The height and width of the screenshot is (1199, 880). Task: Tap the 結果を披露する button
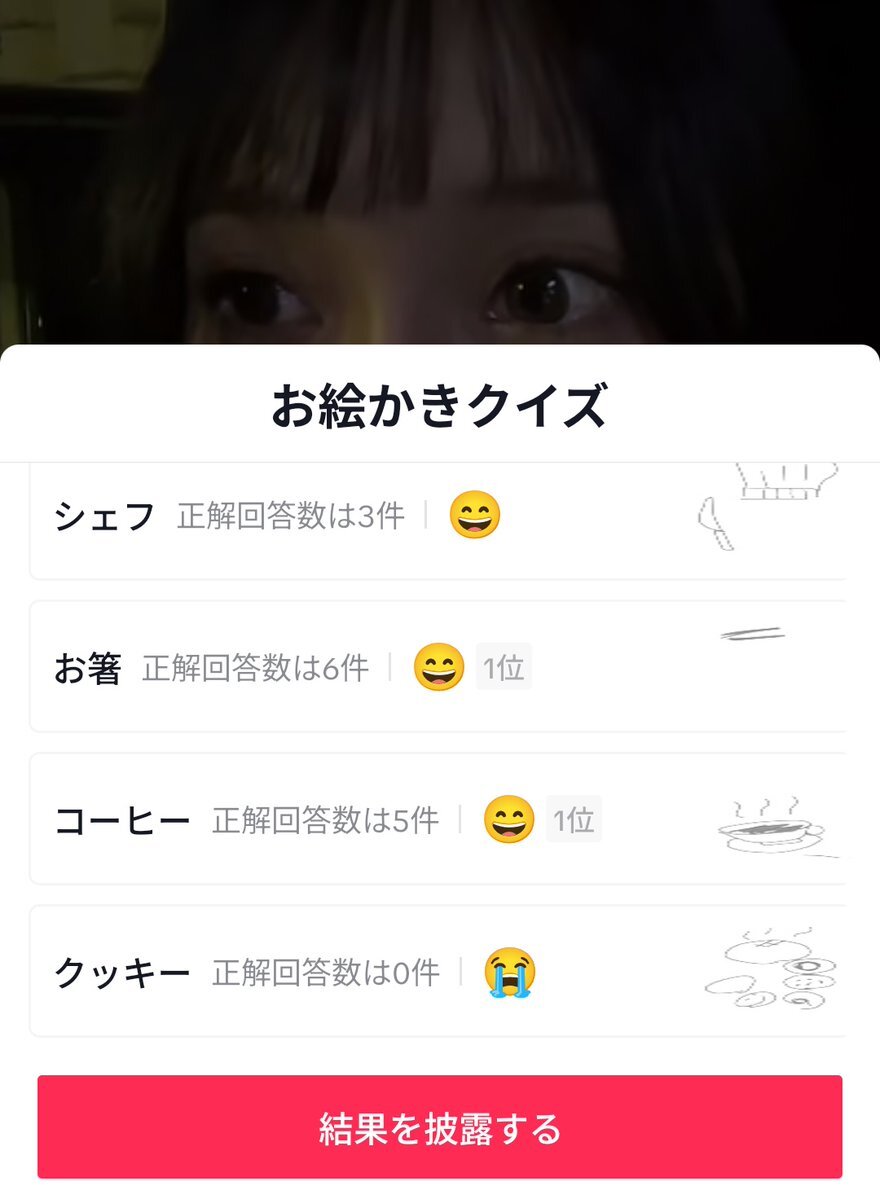tap(440, 1127)
